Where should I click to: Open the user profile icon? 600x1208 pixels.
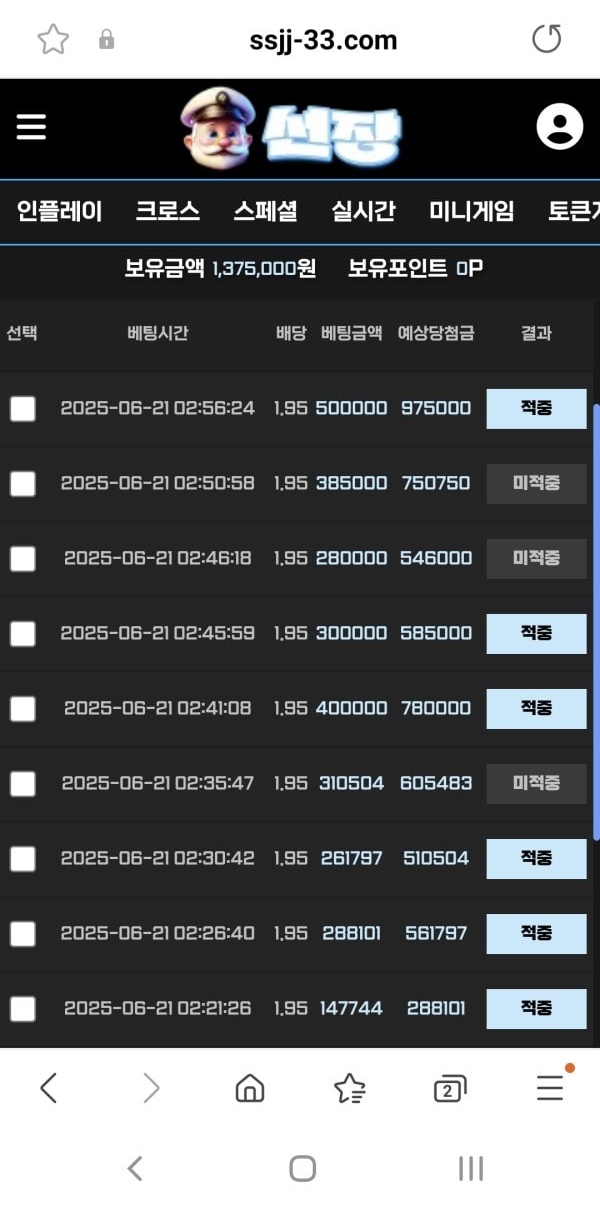(x=559, y=127)
